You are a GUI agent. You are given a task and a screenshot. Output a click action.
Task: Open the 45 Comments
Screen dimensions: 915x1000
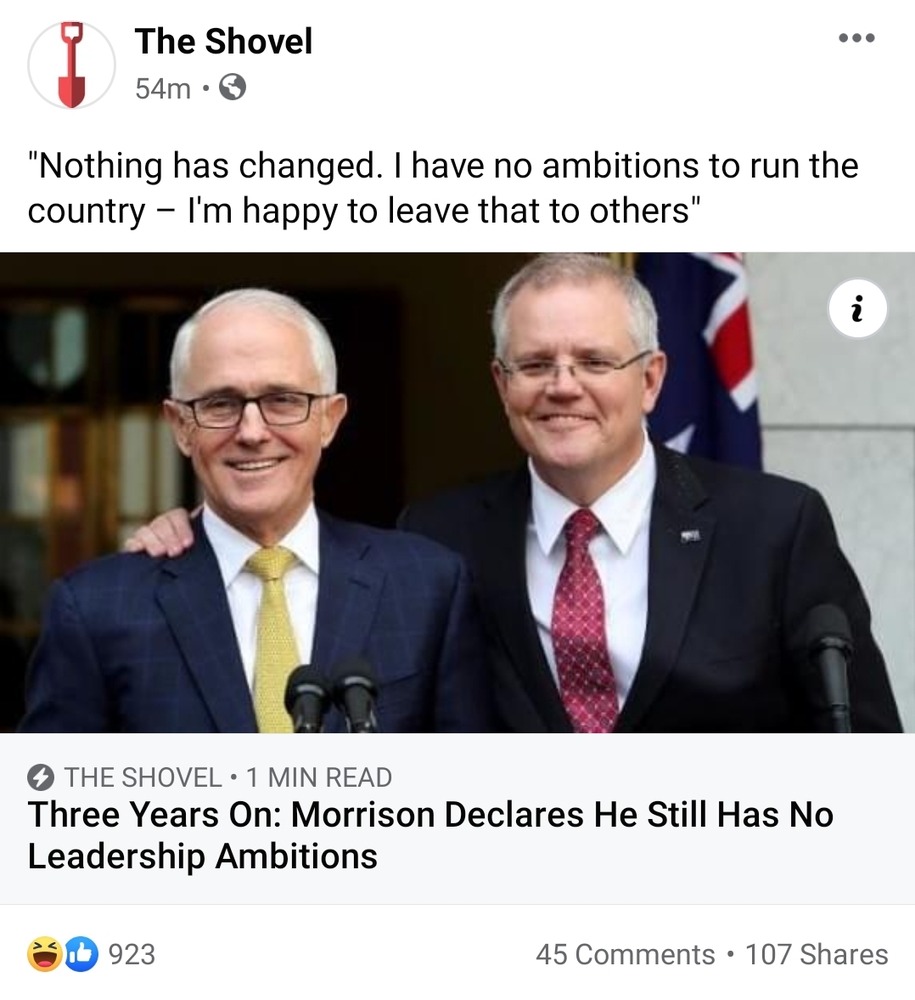point(625,954)
